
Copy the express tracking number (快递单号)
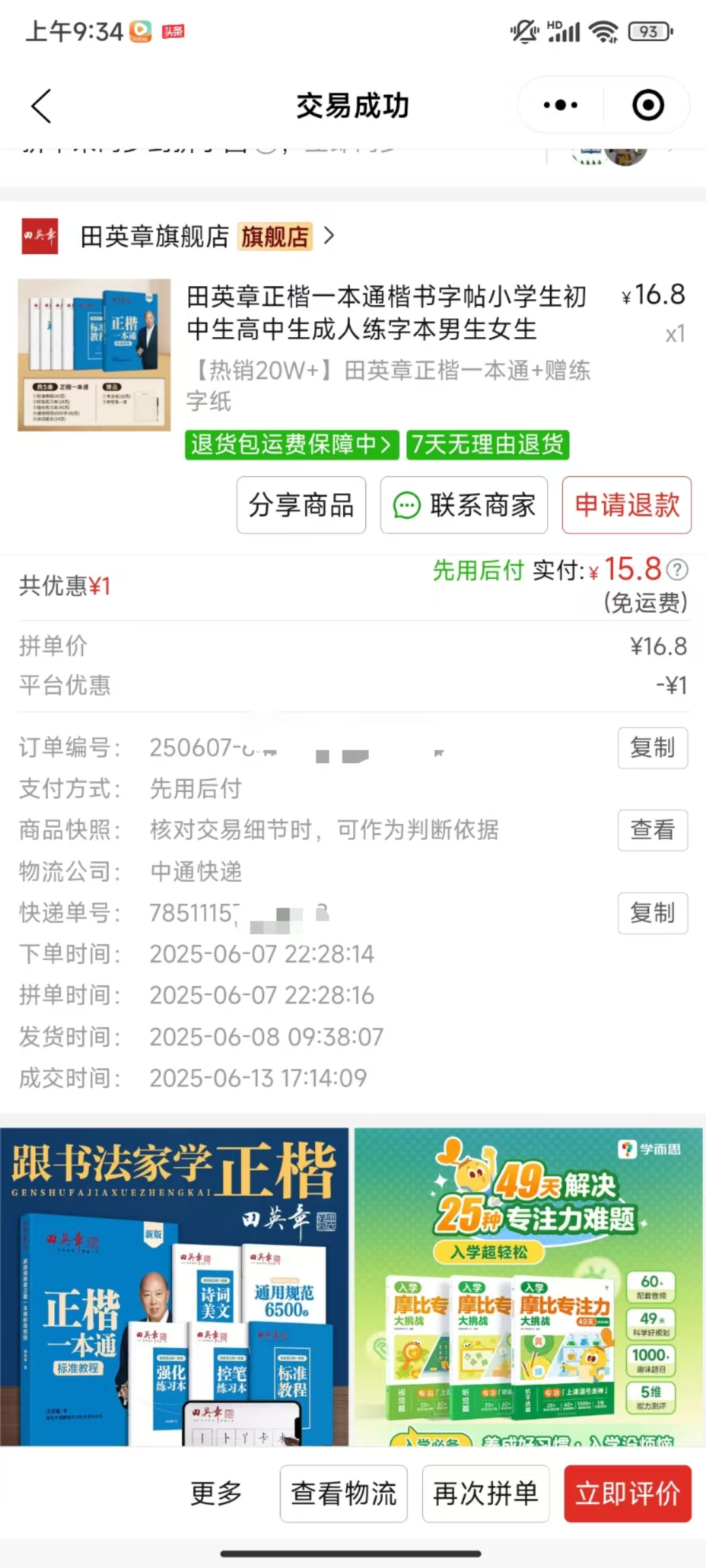click(652, 913)
